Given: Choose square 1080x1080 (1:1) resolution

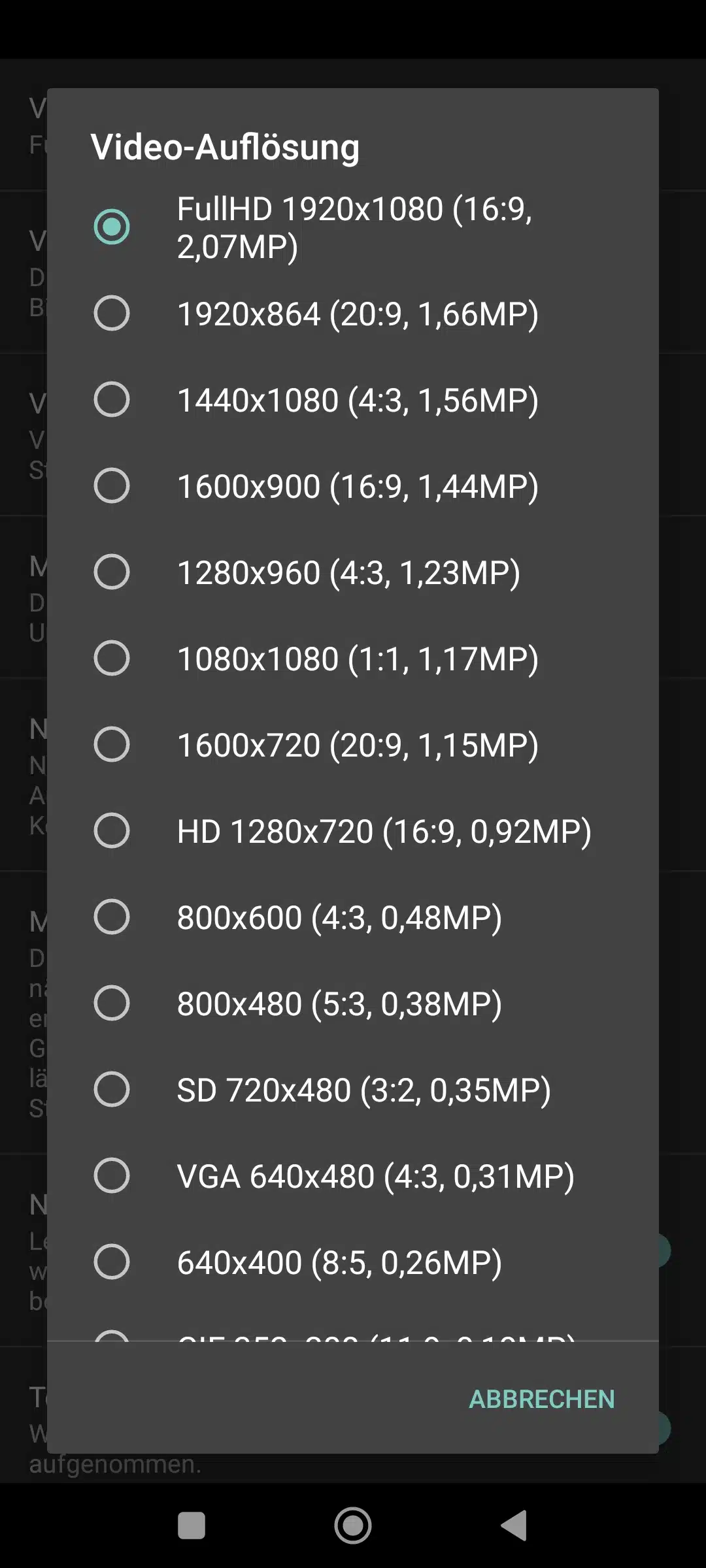Looking at the screenshot, I should click(353, 659).
